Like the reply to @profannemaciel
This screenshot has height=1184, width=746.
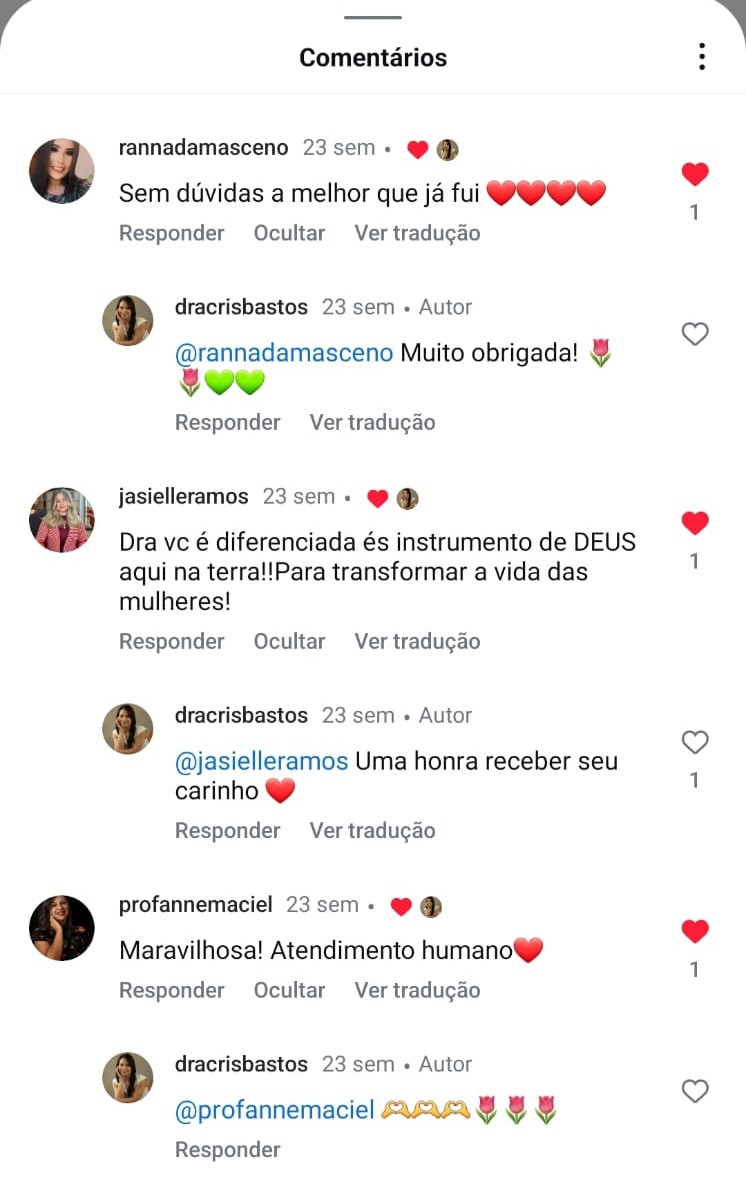tap(694, 1091)
